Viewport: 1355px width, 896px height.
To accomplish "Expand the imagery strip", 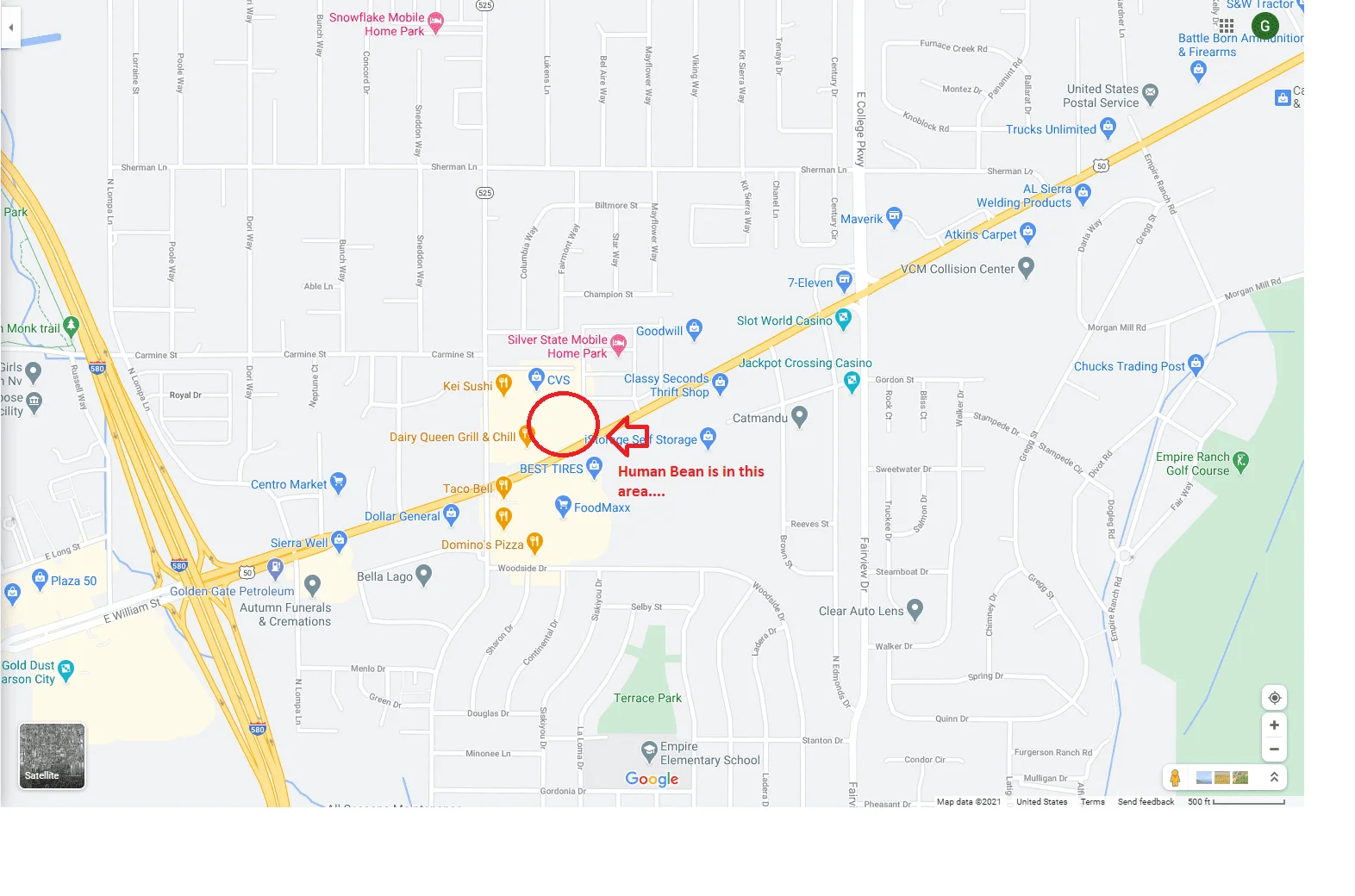I will (x=1274, y=777).
